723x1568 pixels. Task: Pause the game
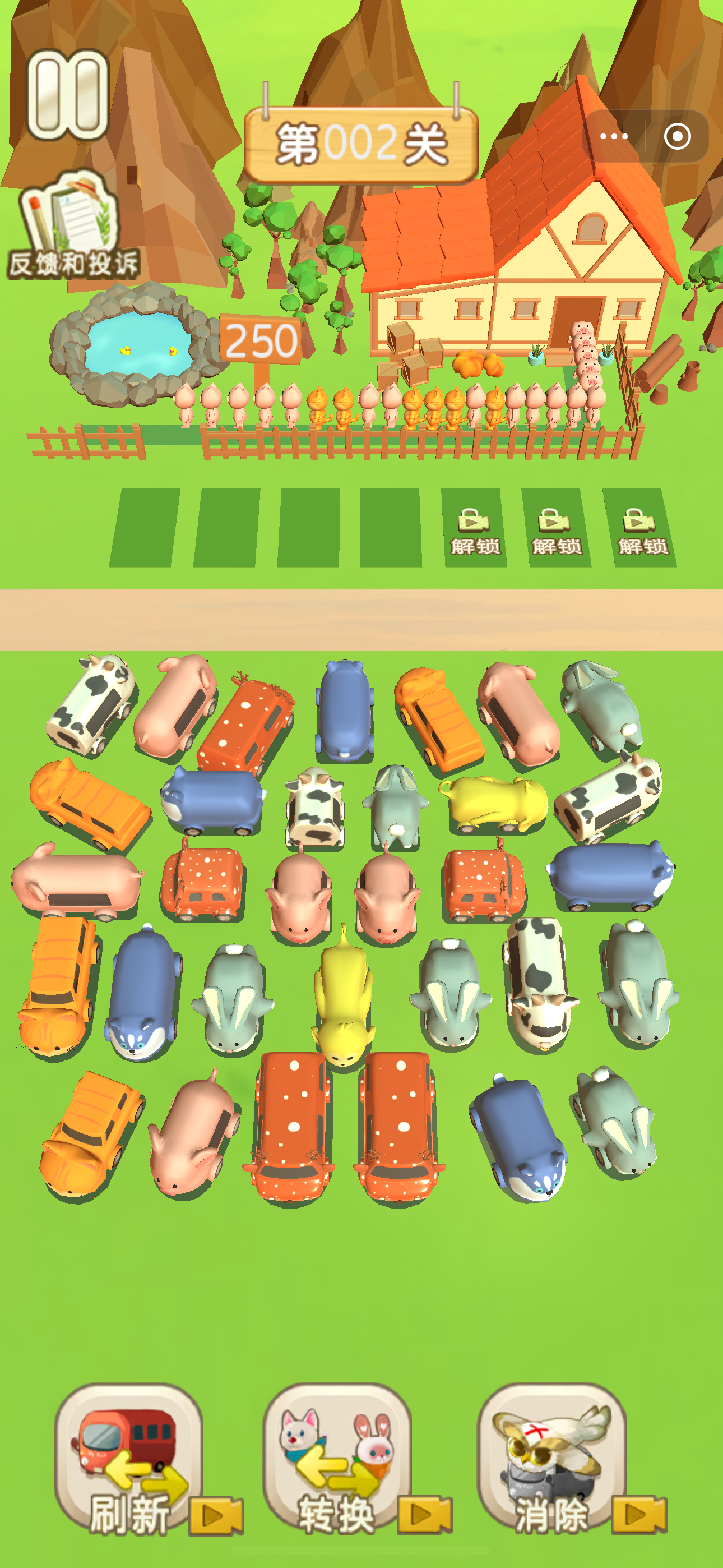68,94
